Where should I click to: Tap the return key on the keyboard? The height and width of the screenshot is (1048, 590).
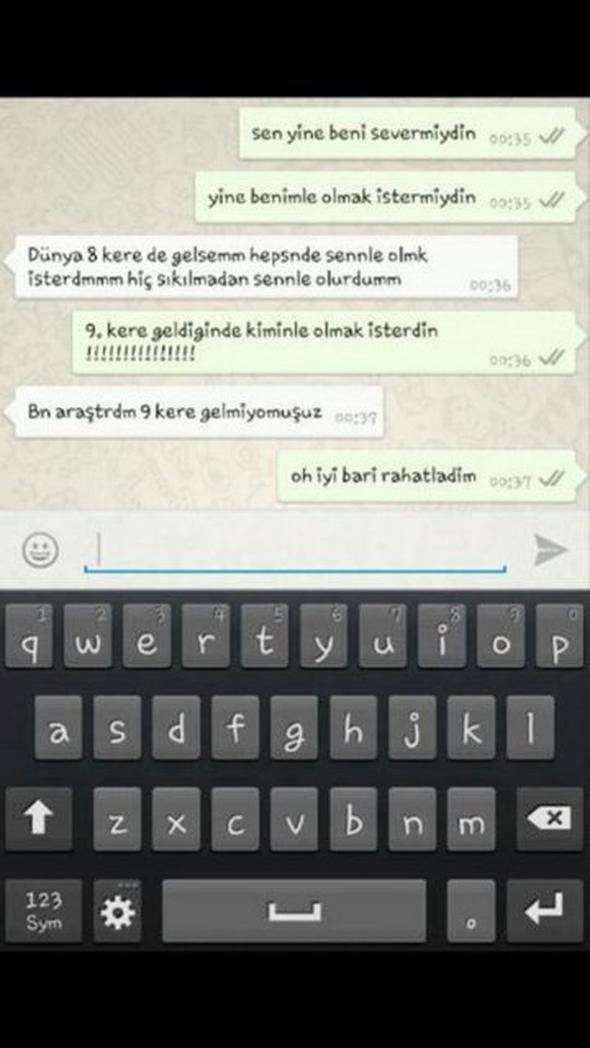(545, 910)
